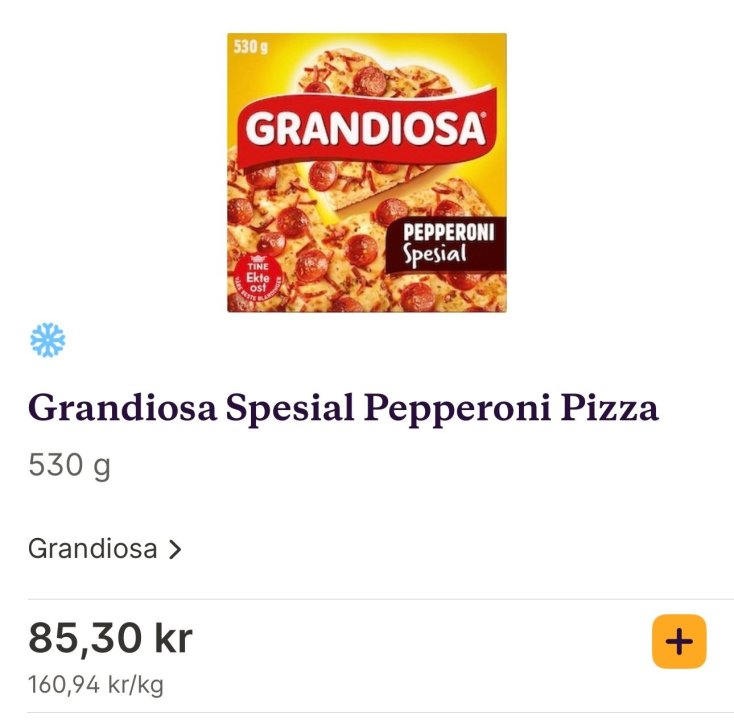The image size is (734, 720).
Task: Open the Grandiosa brand page link
Action: (105, 548)
